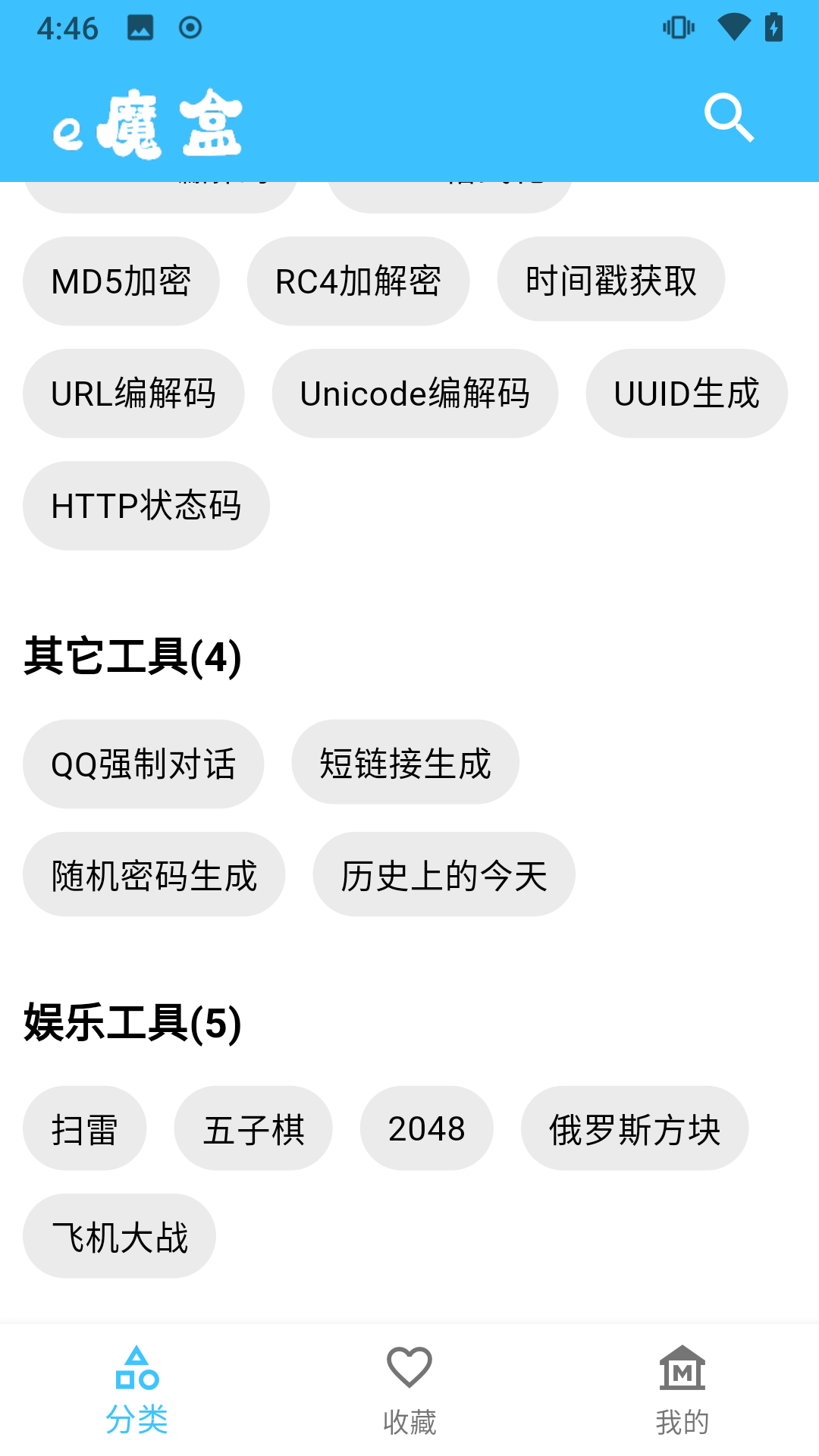Open the HTTP状态码 reference tool
Image resolution: width=819 pixels, height=1456 pixels.
pos(146,505)
